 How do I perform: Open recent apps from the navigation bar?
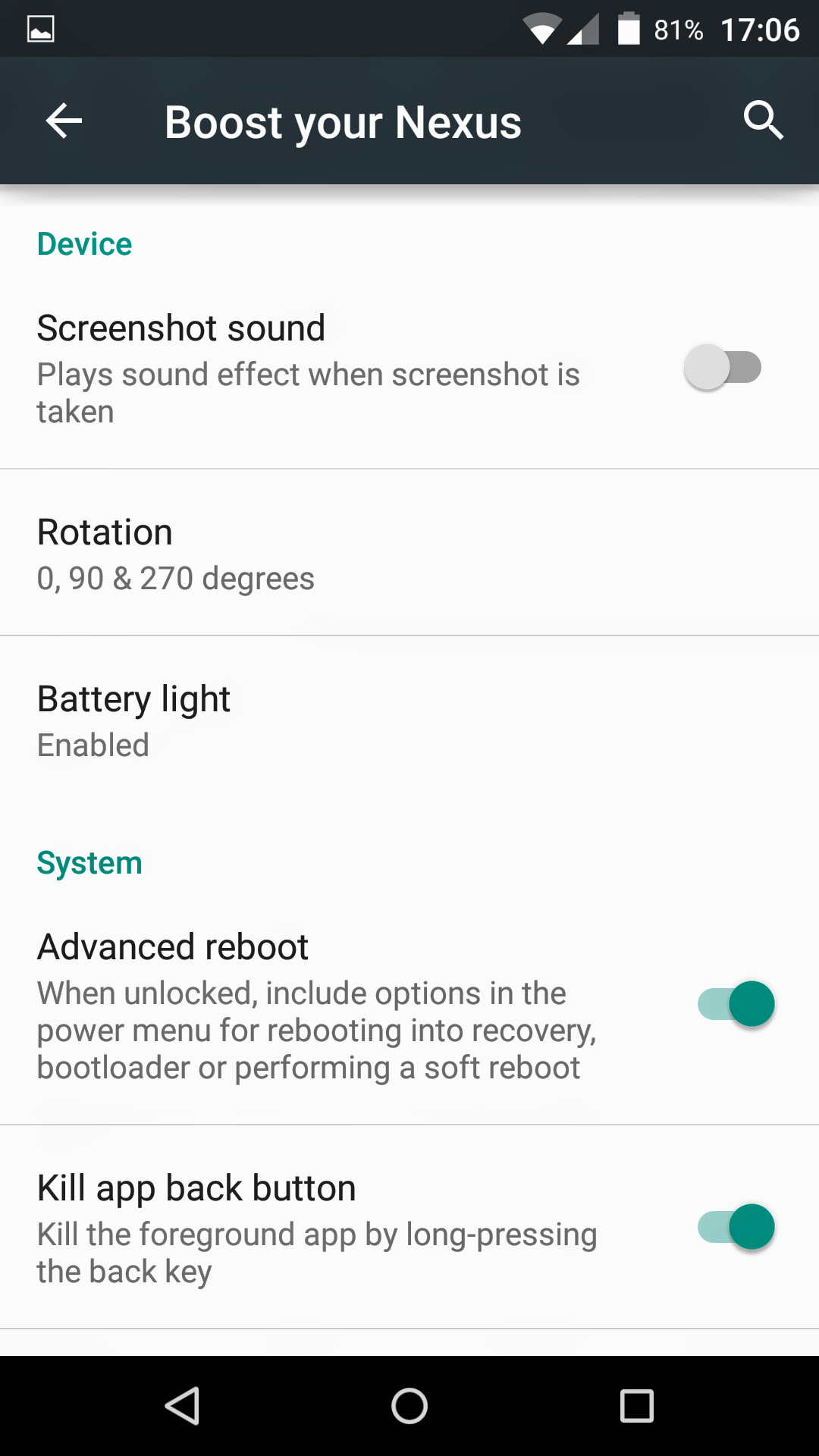pyautogui.click(x=637, y=1406)
